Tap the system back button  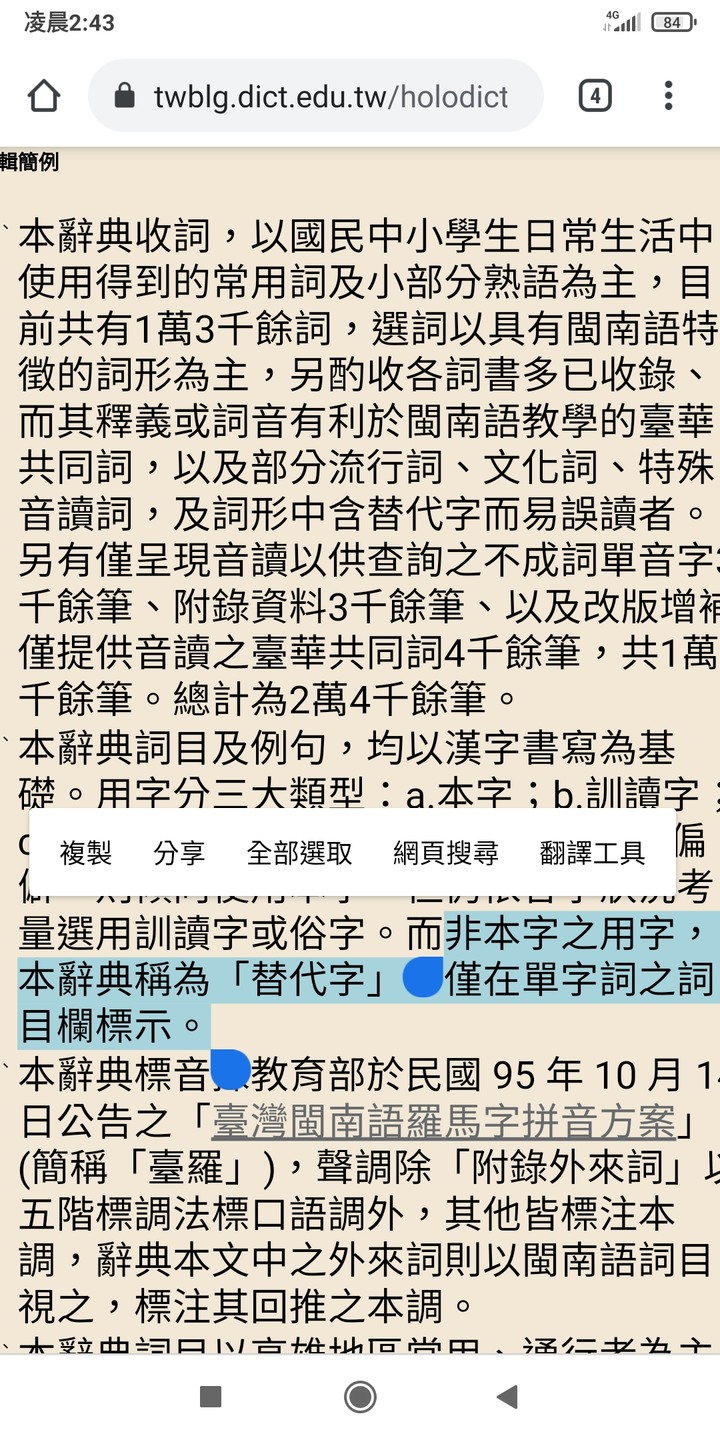click(x=507, y=1396)
